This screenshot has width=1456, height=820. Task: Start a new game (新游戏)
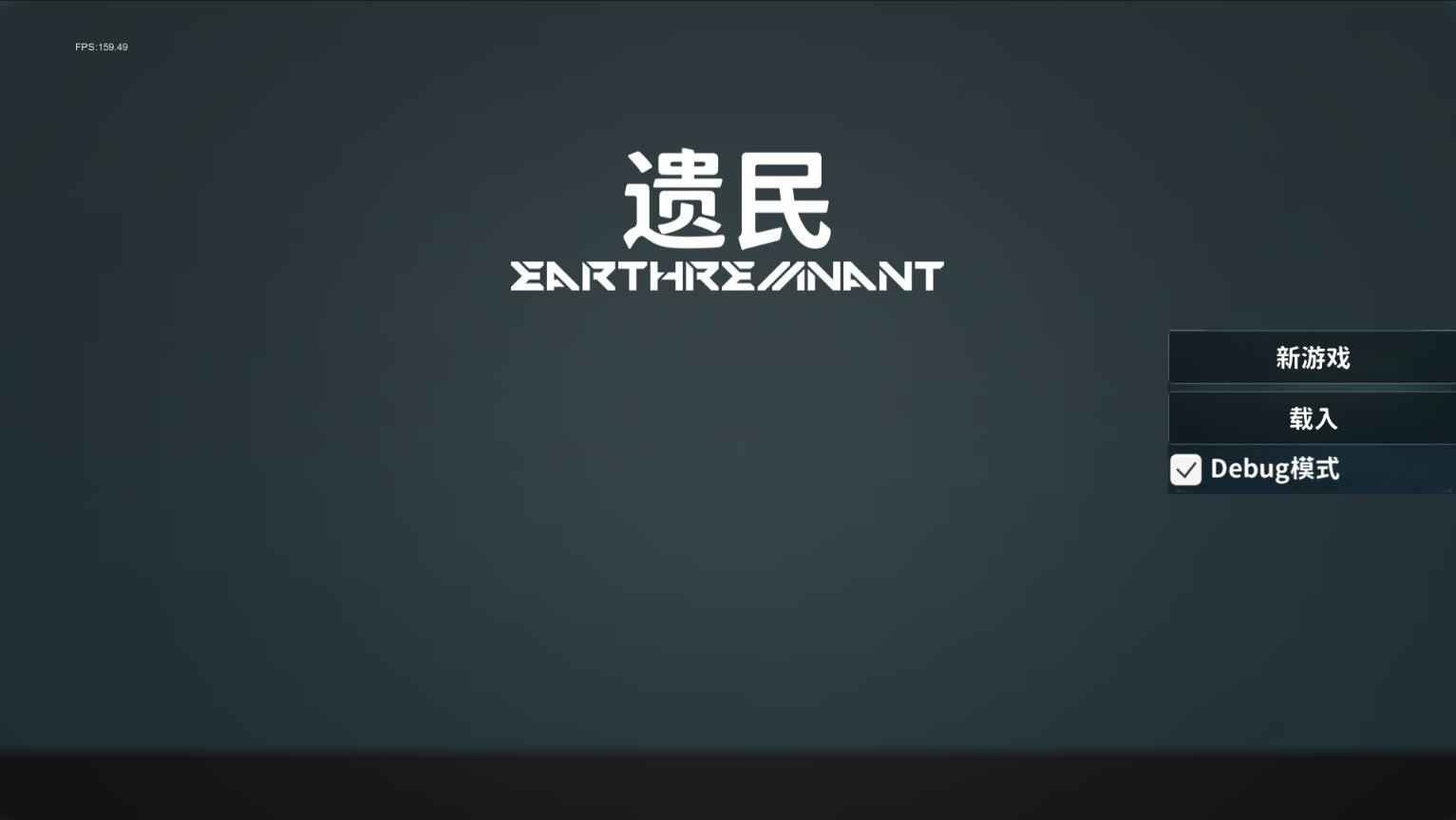click(x=1312, y=358)
